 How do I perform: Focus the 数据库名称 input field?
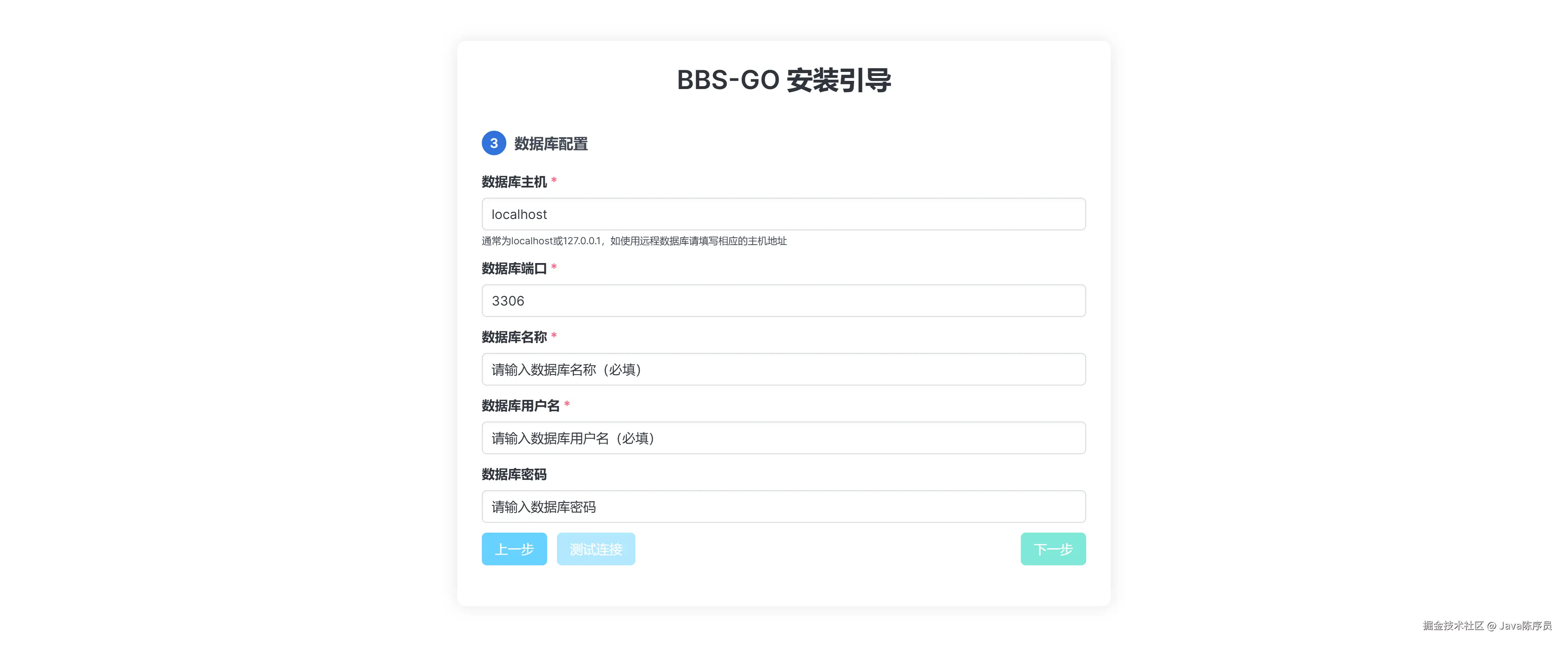click(784, 370)
